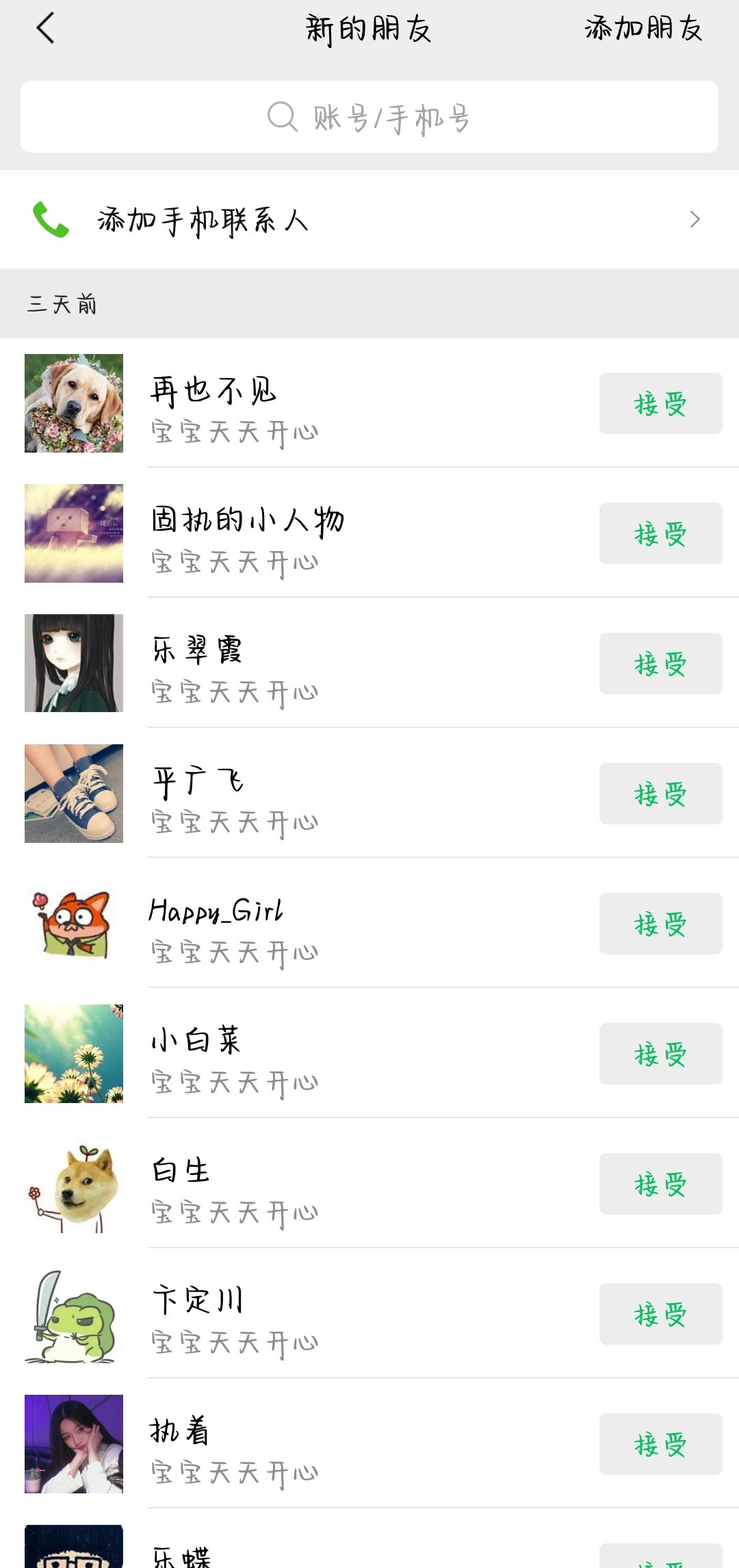The image size is (739, 1568).
Task: Accept friend request from 卞定川
Action: point(660,1314)
